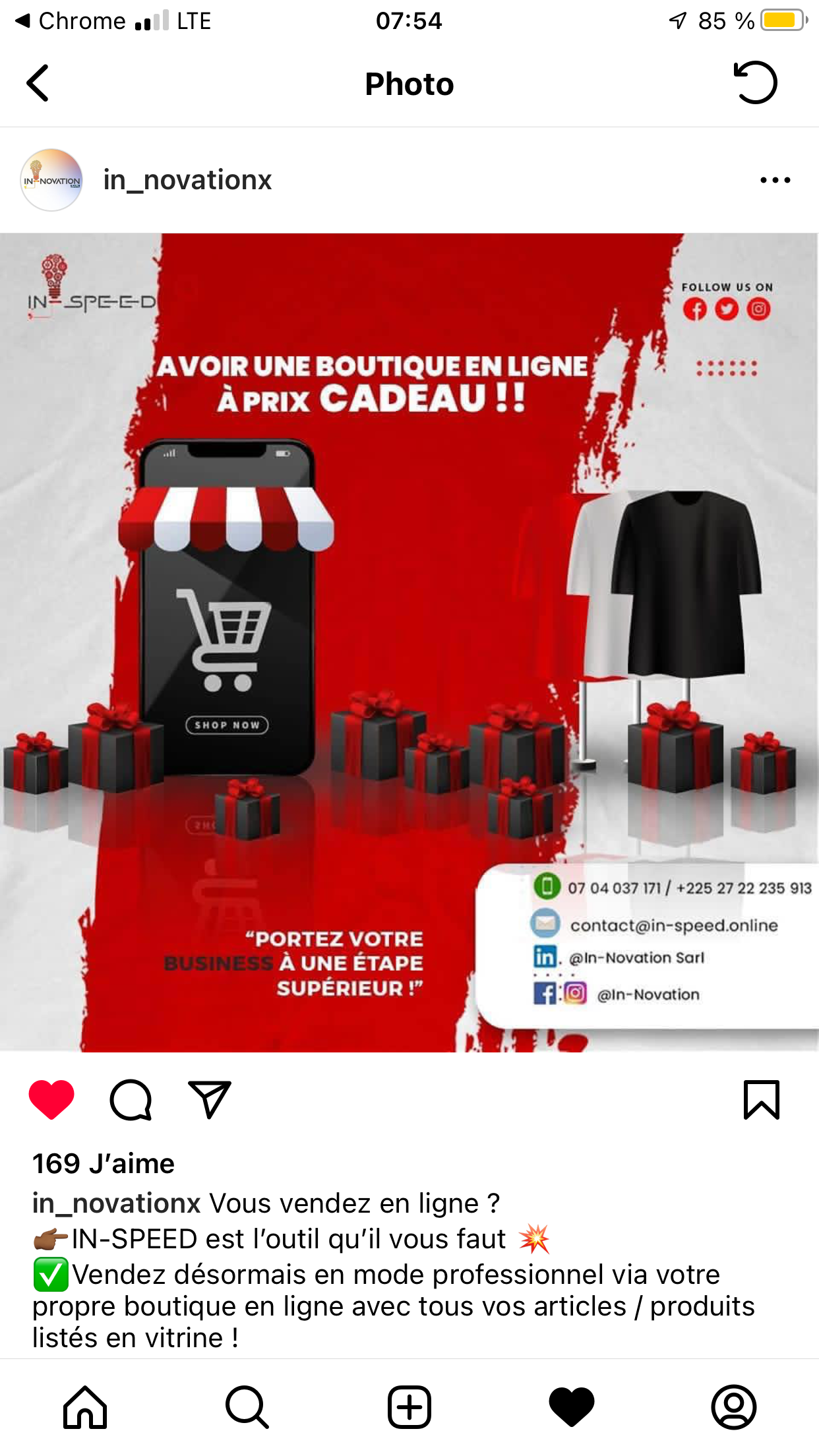Viewport: 819px width, 1456px height.
Task: Go back from the Photo screen
Action: (x=38, y=83)
